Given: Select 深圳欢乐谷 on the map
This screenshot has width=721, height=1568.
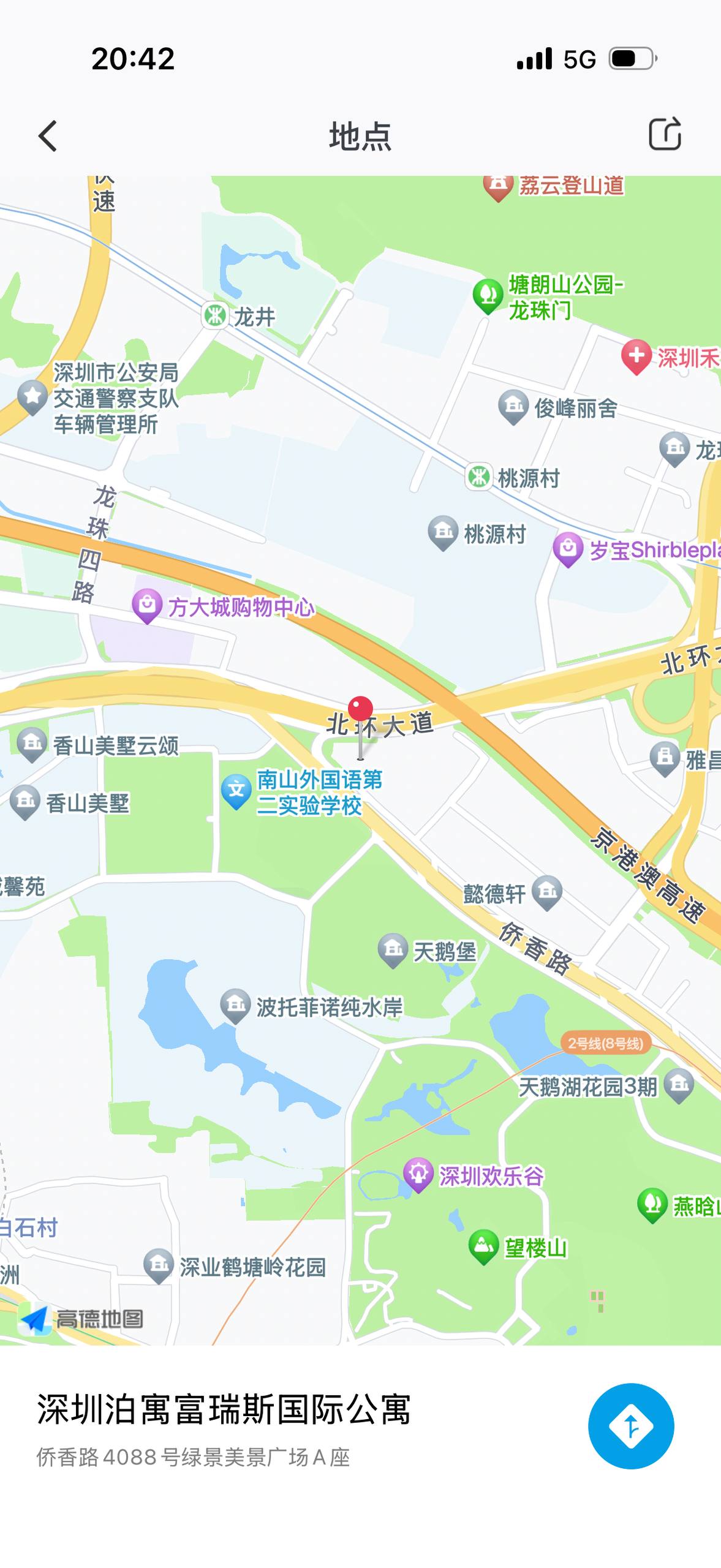Looking at the screenshot, I should 418,1174.
